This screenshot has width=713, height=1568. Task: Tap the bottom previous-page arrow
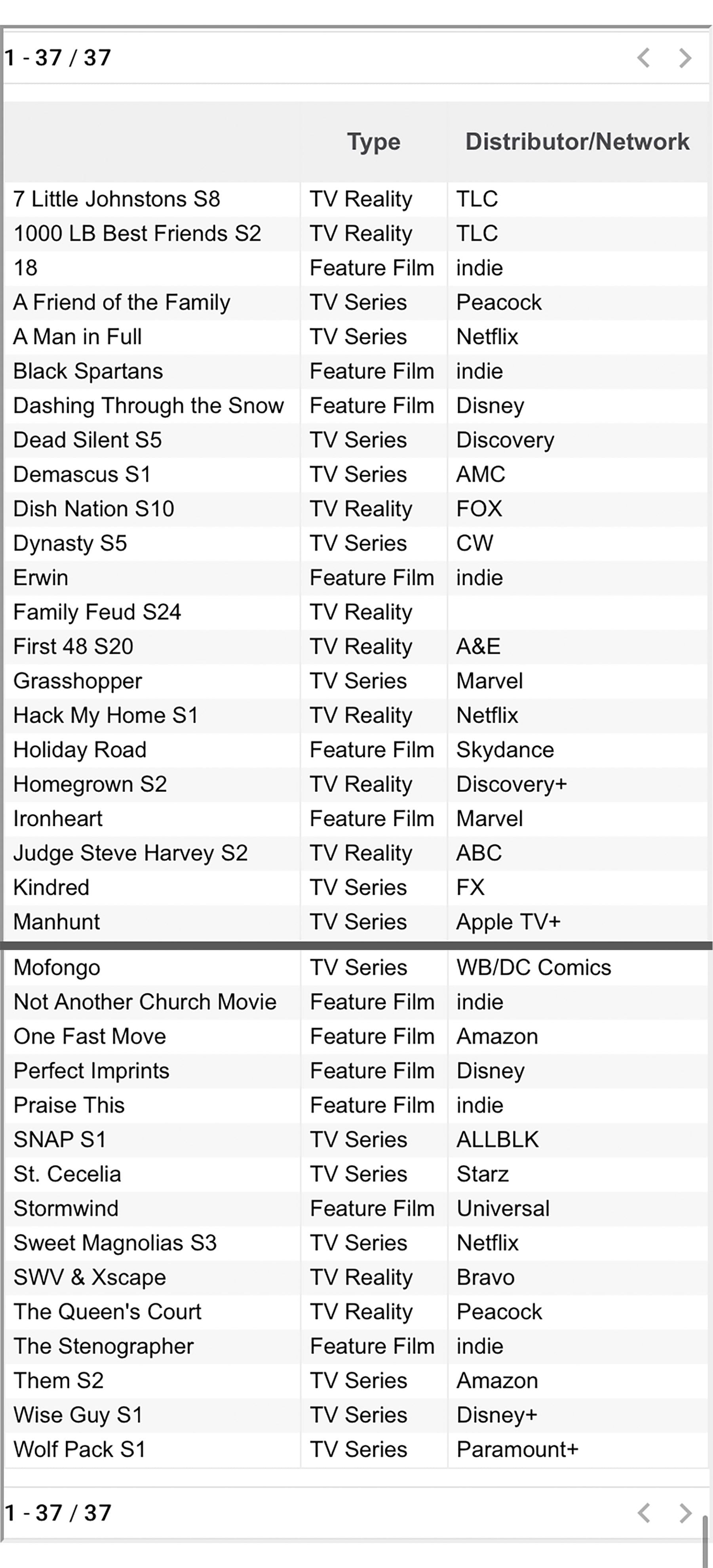point(643,1513)
